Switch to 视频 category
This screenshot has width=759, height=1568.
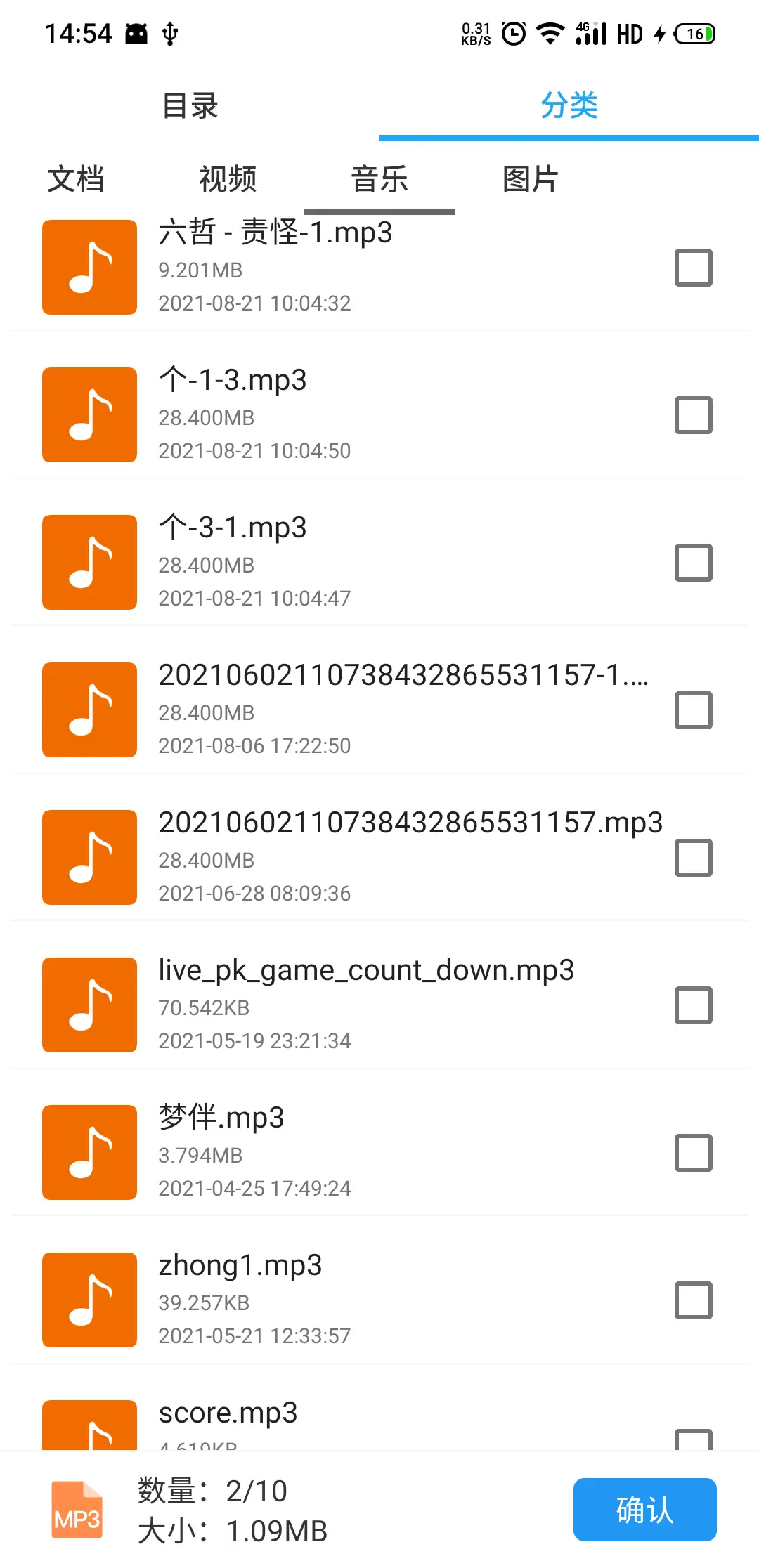pos(228,179)
